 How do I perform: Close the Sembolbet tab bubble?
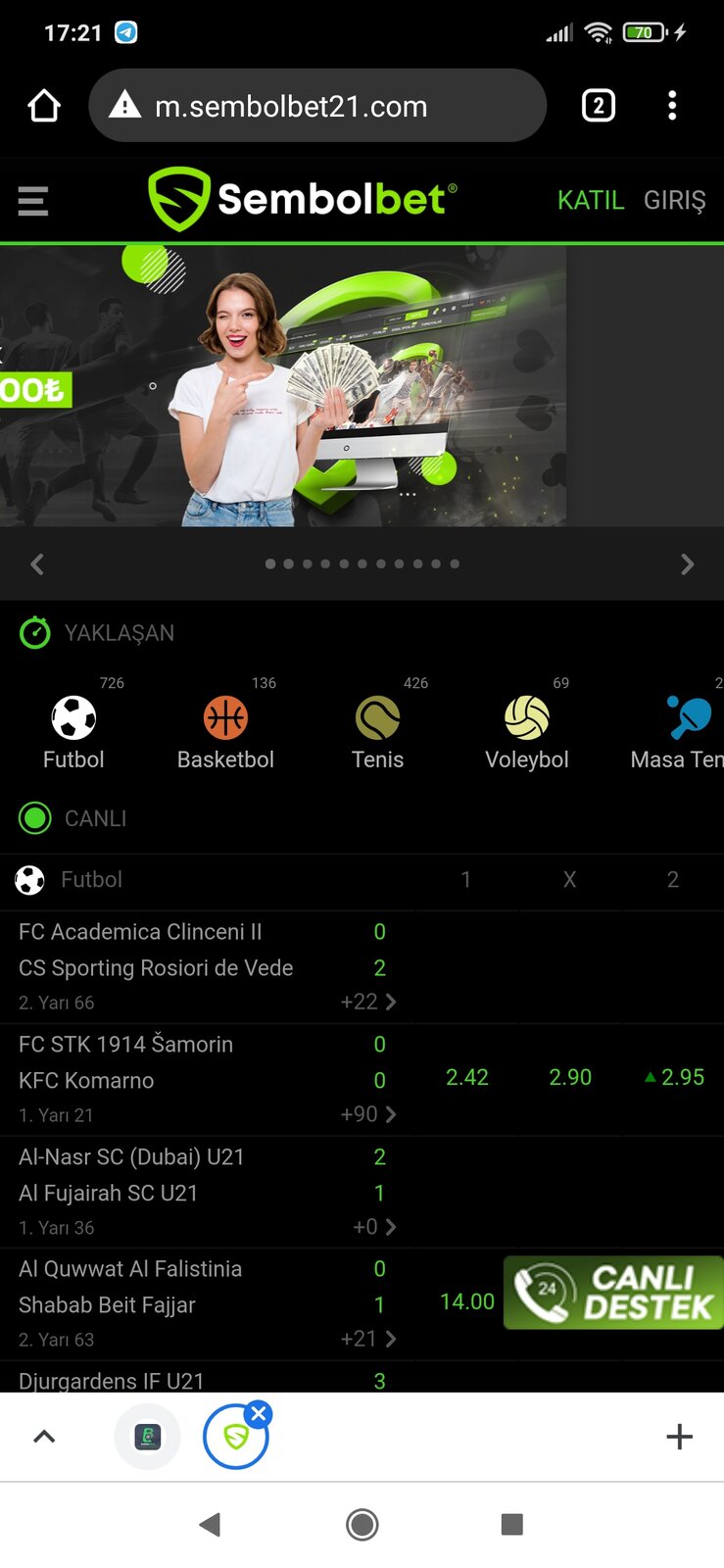tap(259, 1413)
